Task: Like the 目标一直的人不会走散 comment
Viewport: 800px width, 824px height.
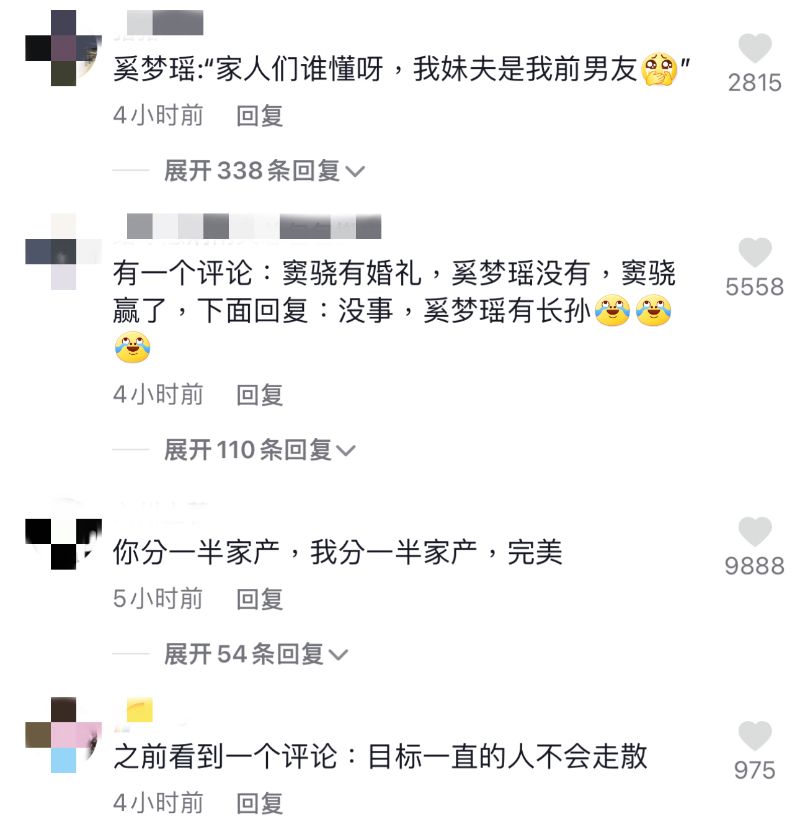Action: point(755,737)
